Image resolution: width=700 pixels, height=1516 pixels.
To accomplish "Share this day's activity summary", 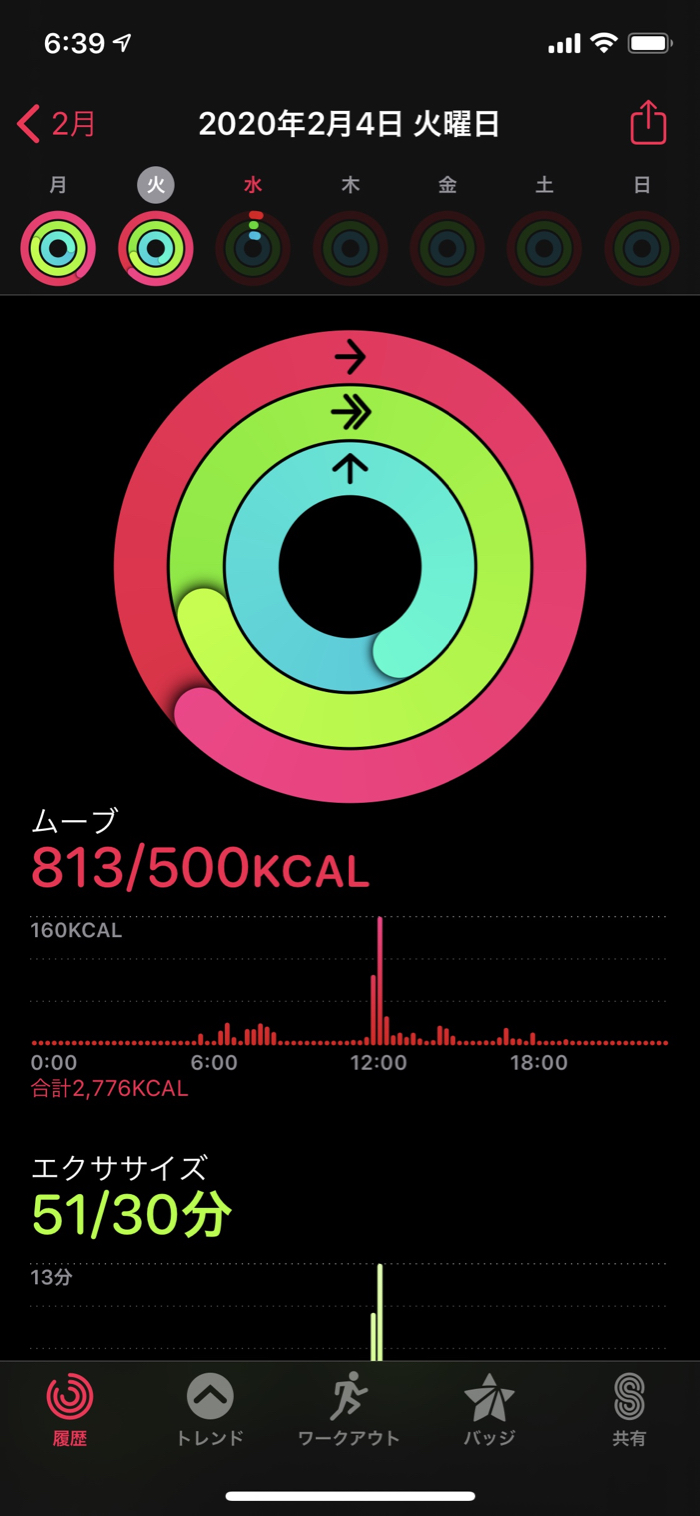I will click(648, 123).
